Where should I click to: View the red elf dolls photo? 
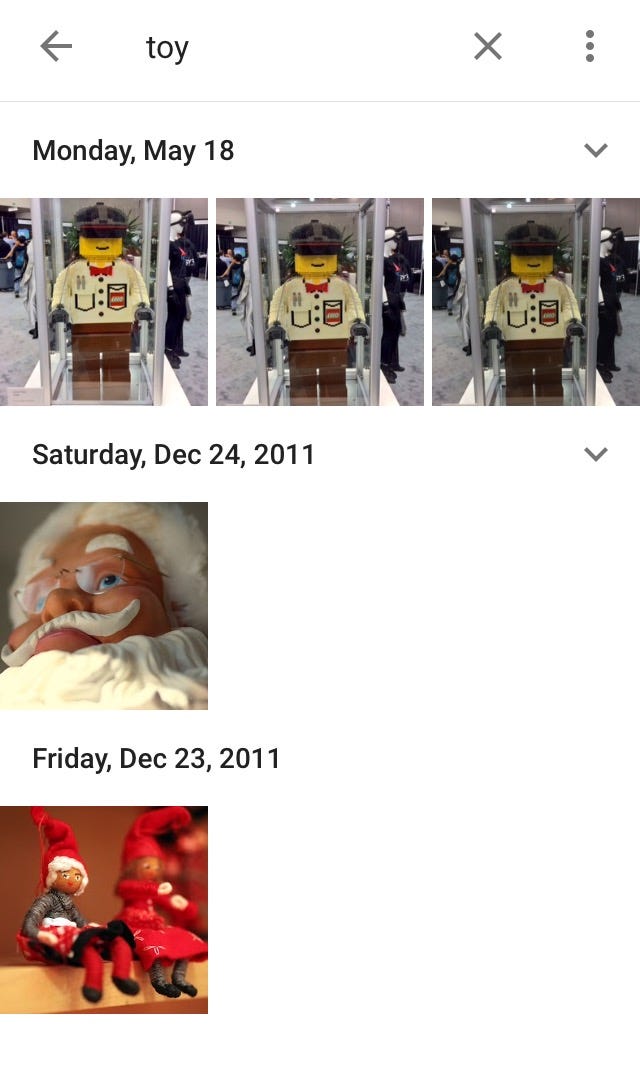click(x=104, y=910)
